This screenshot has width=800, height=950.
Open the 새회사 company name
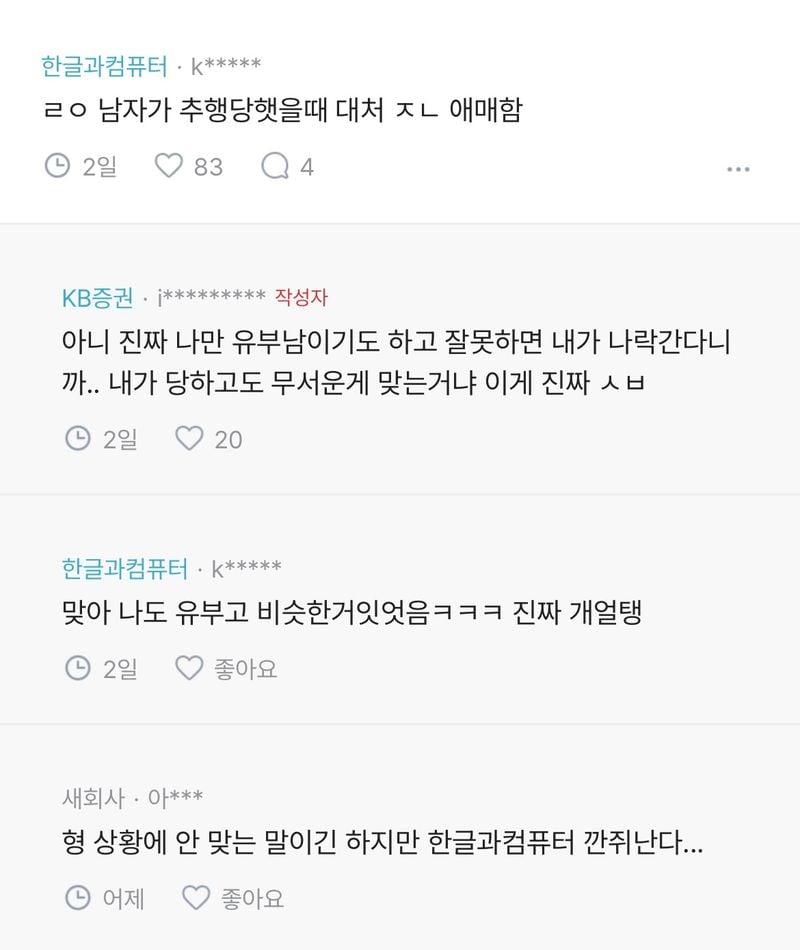93,797
